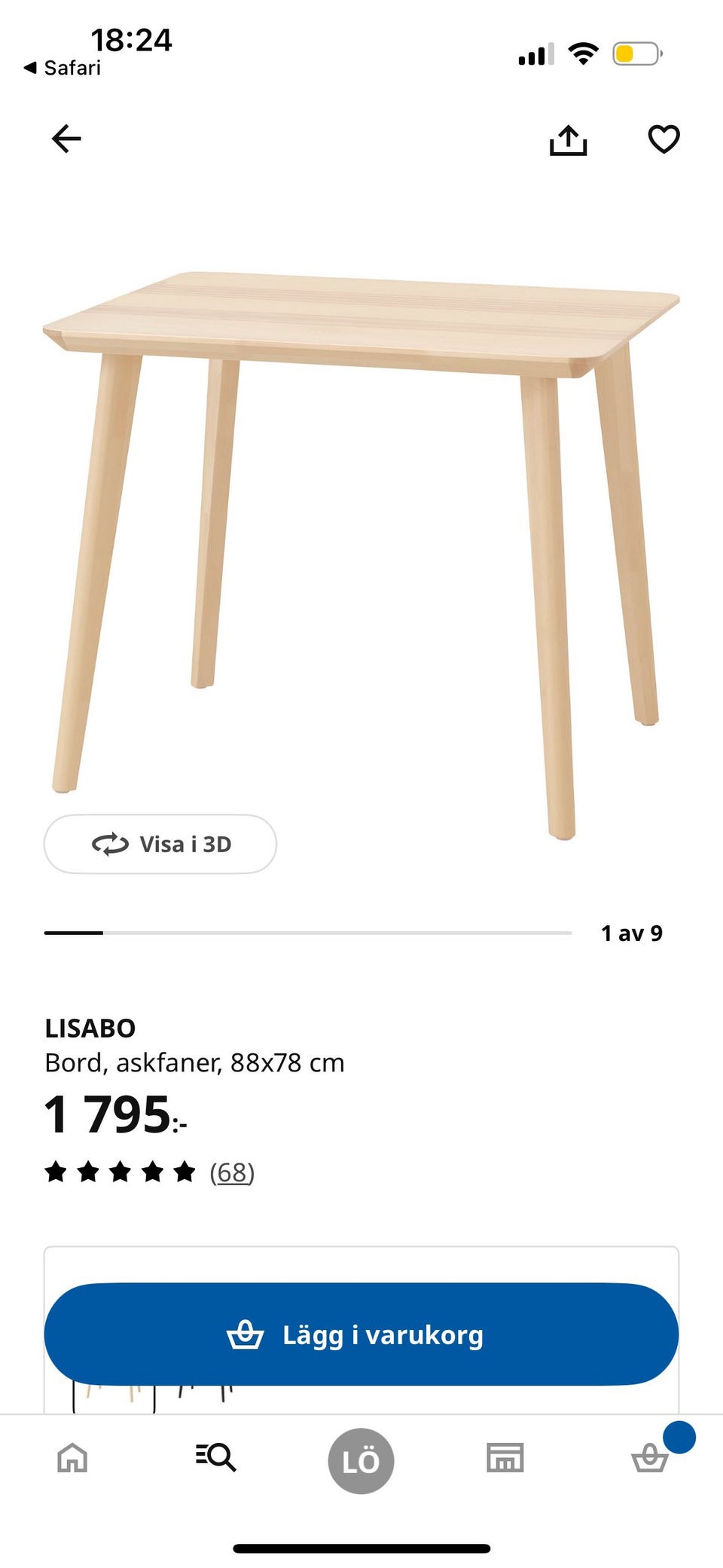This screenshot has height=1568, width=723.
Task: Share the LISABO table product
Action: tap(568, 140)
